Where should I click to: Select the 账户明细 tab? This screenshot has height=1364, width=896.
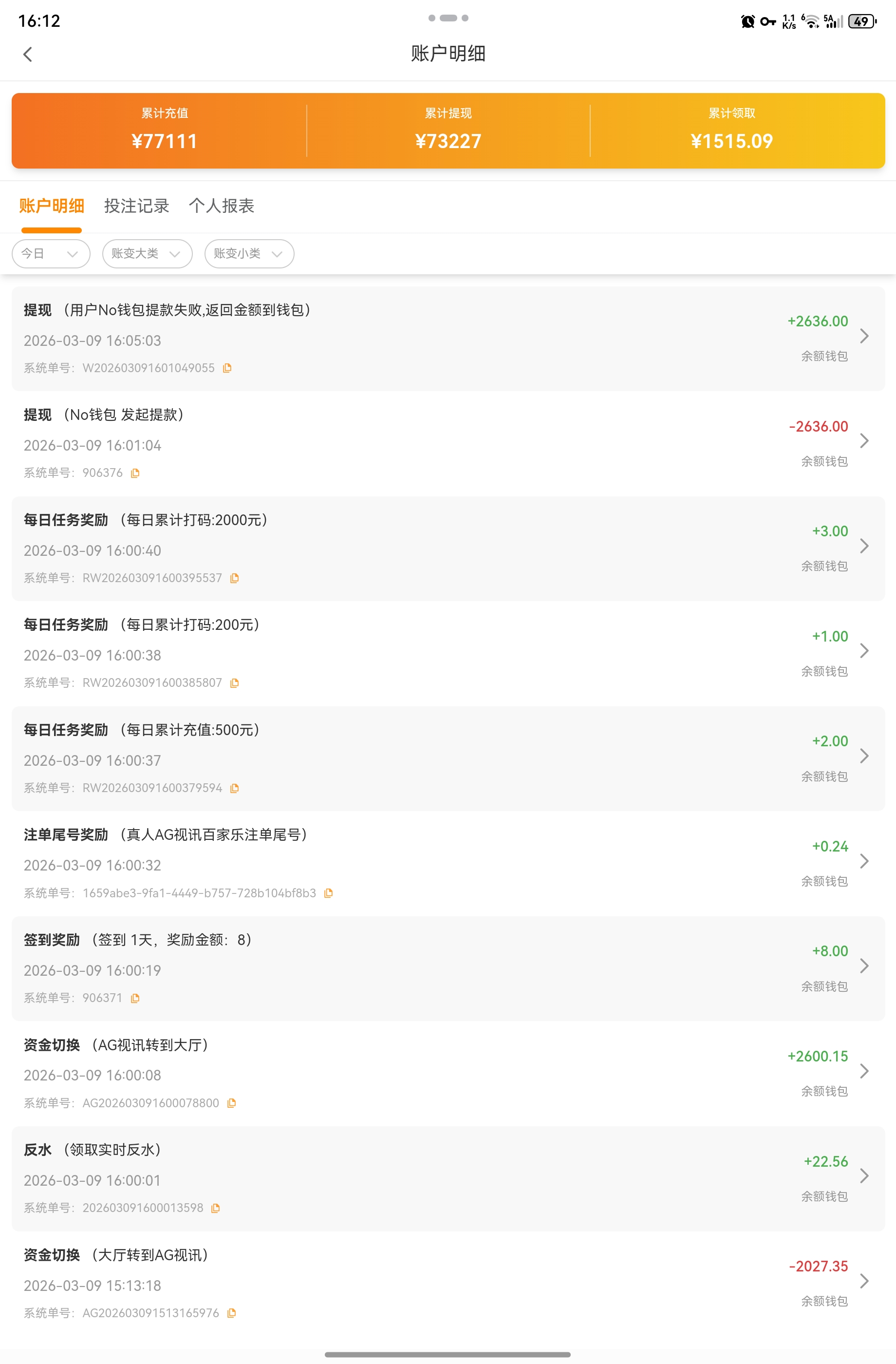[52, 206]
